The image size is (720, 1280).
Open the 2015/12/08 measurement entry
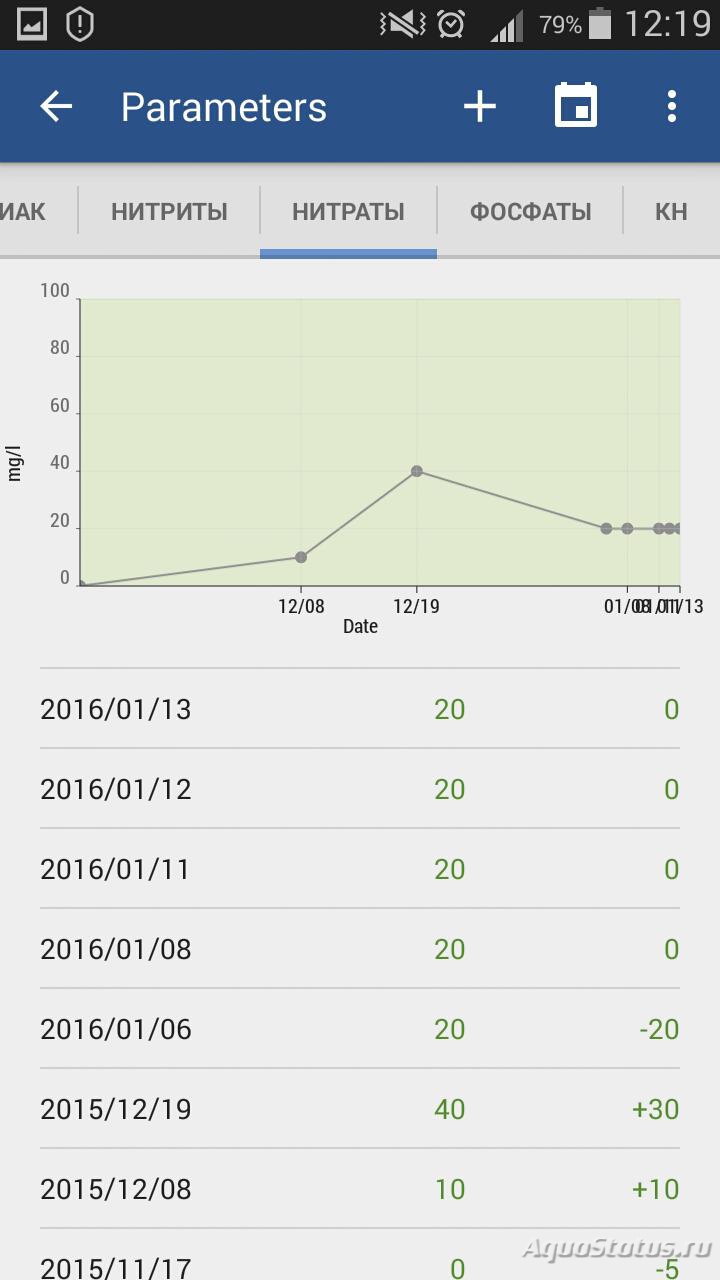360,1189
